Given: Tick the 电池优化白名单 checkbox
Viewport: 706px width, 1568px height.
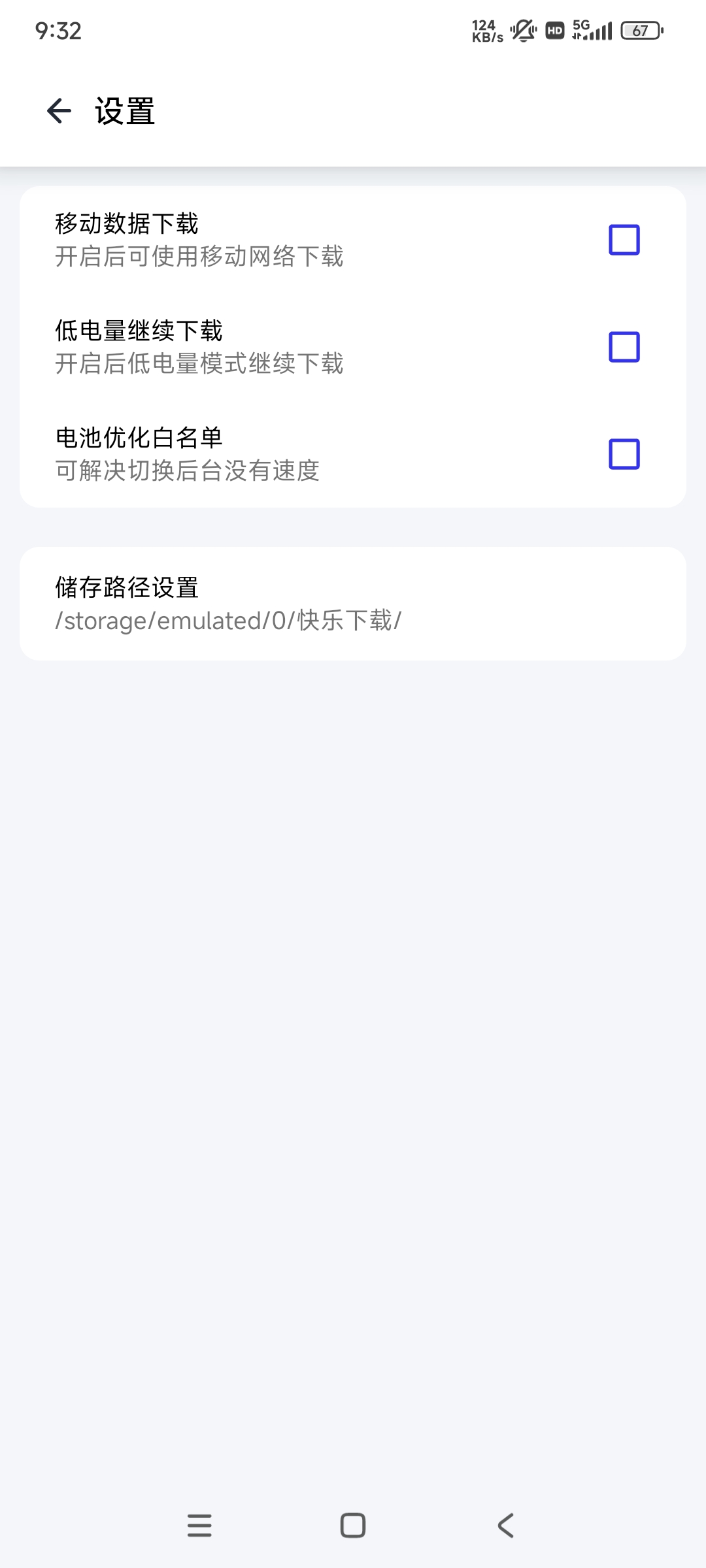Looking at the screenshot, I should coord(624,454).
